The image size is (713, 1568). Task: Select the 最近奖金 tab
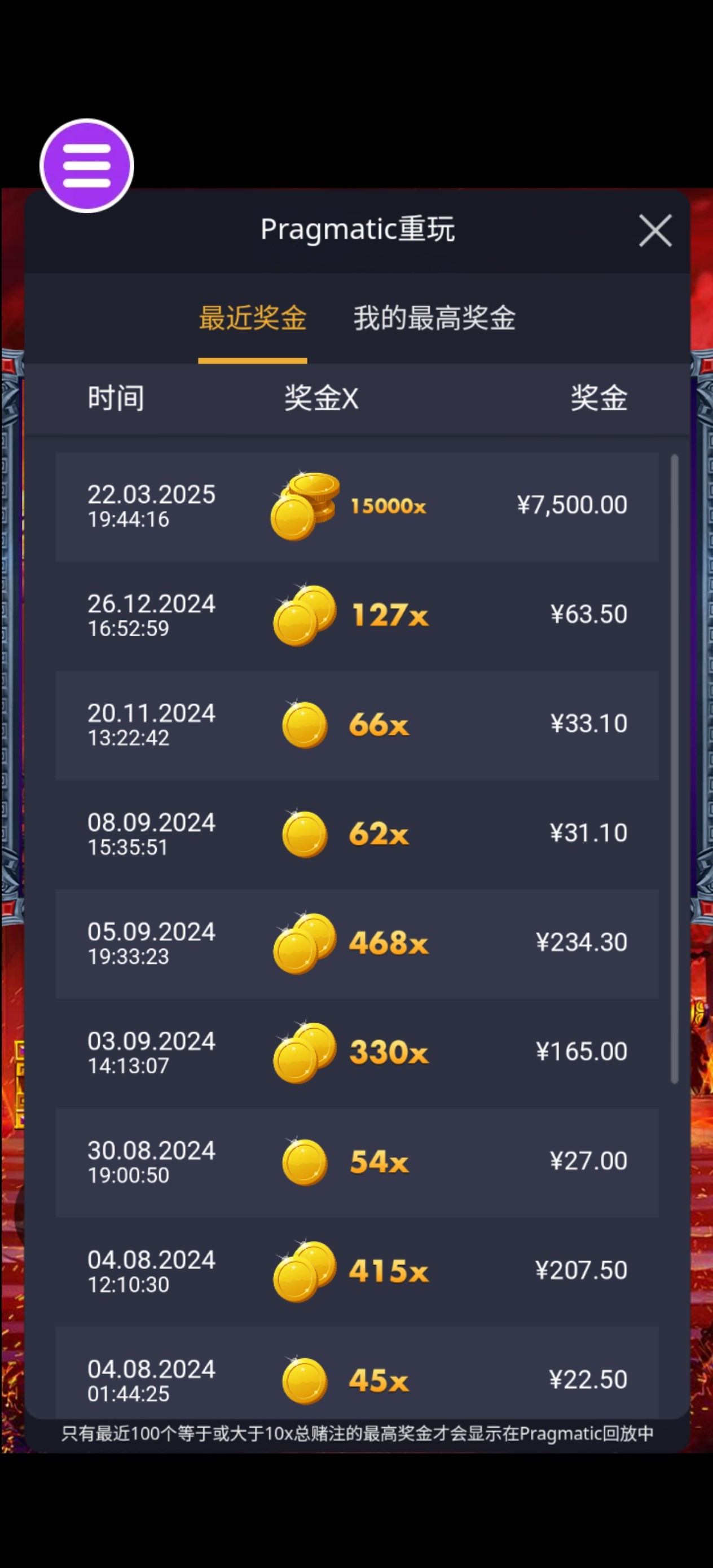253,318
